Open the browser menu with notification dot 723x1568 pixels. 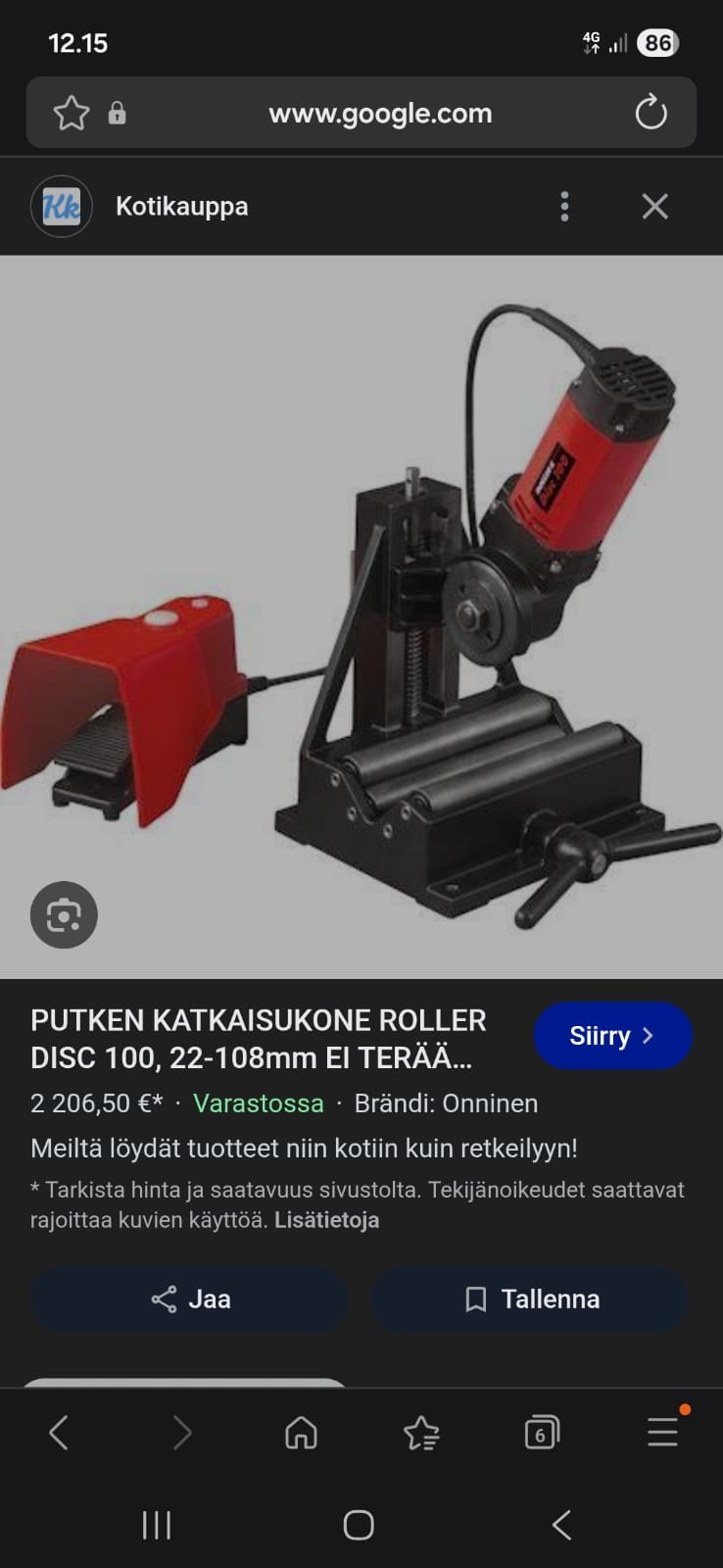click(662, 1432)
